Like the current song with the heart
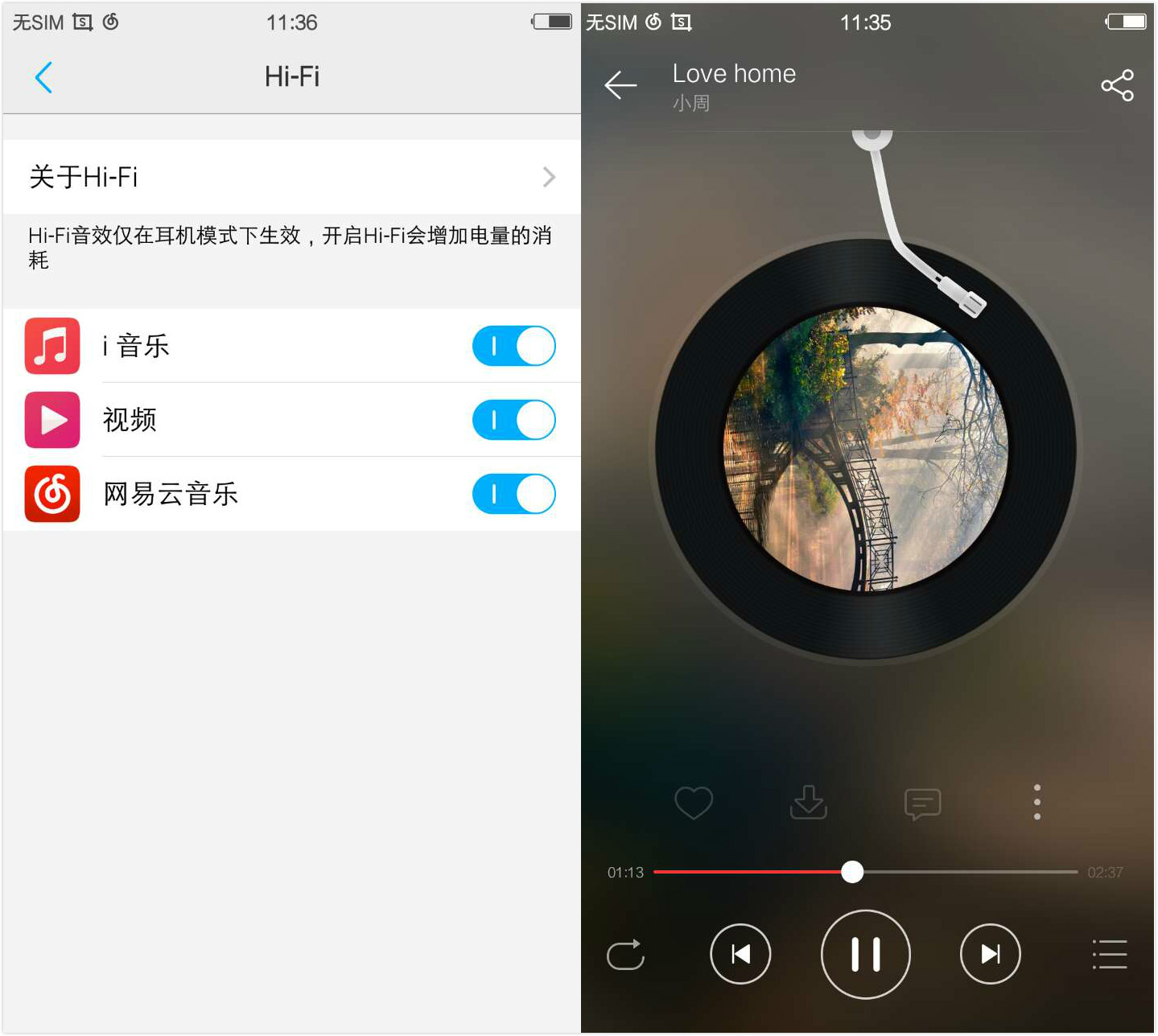 tap(693, 802)
